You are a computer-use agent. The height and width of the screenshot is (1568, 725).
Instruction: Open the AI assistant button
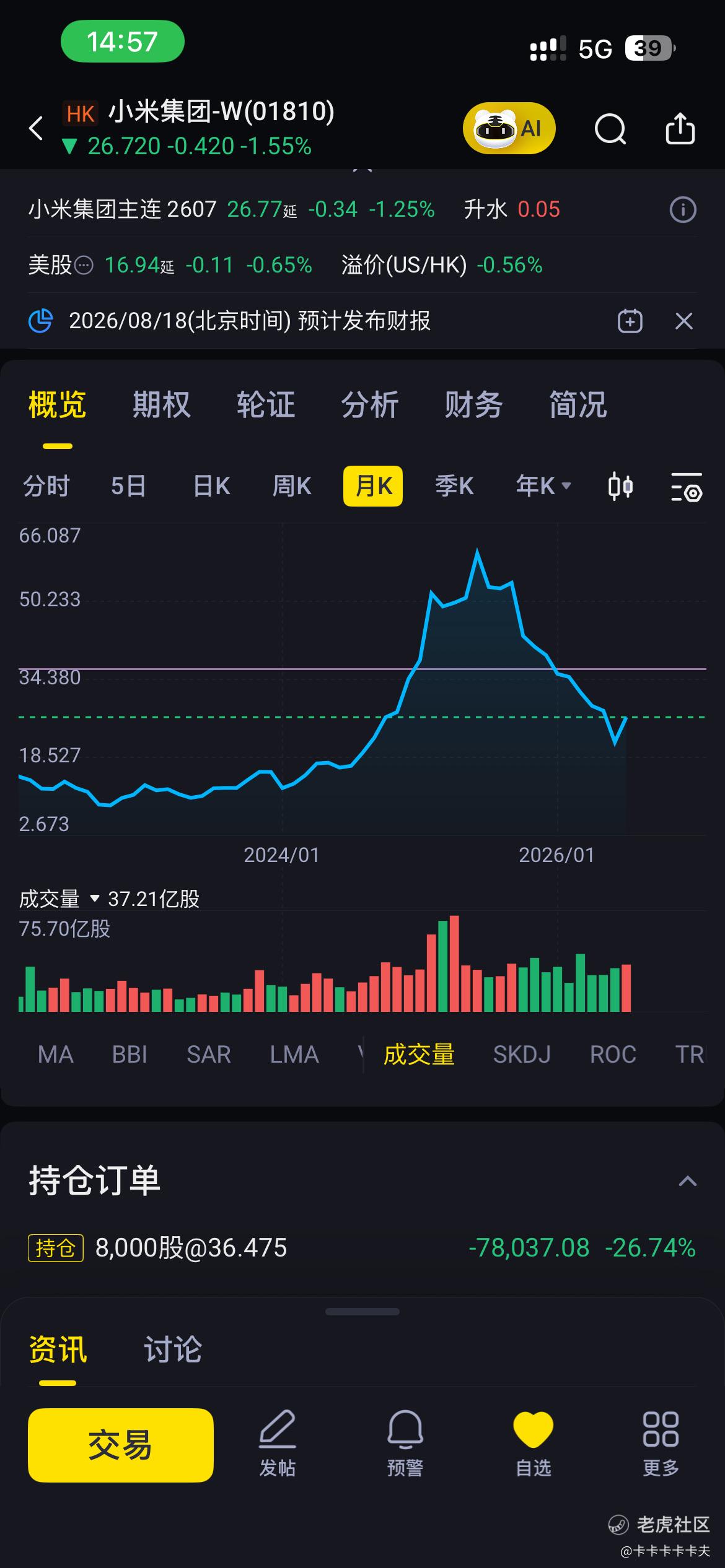point(509,128)
